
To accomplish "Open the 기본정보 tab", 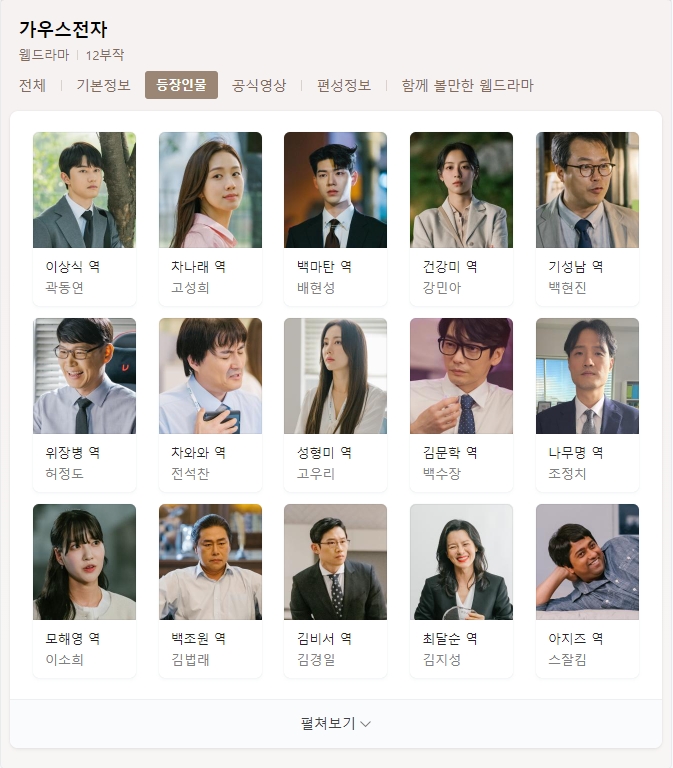I will tap(103, 85).
